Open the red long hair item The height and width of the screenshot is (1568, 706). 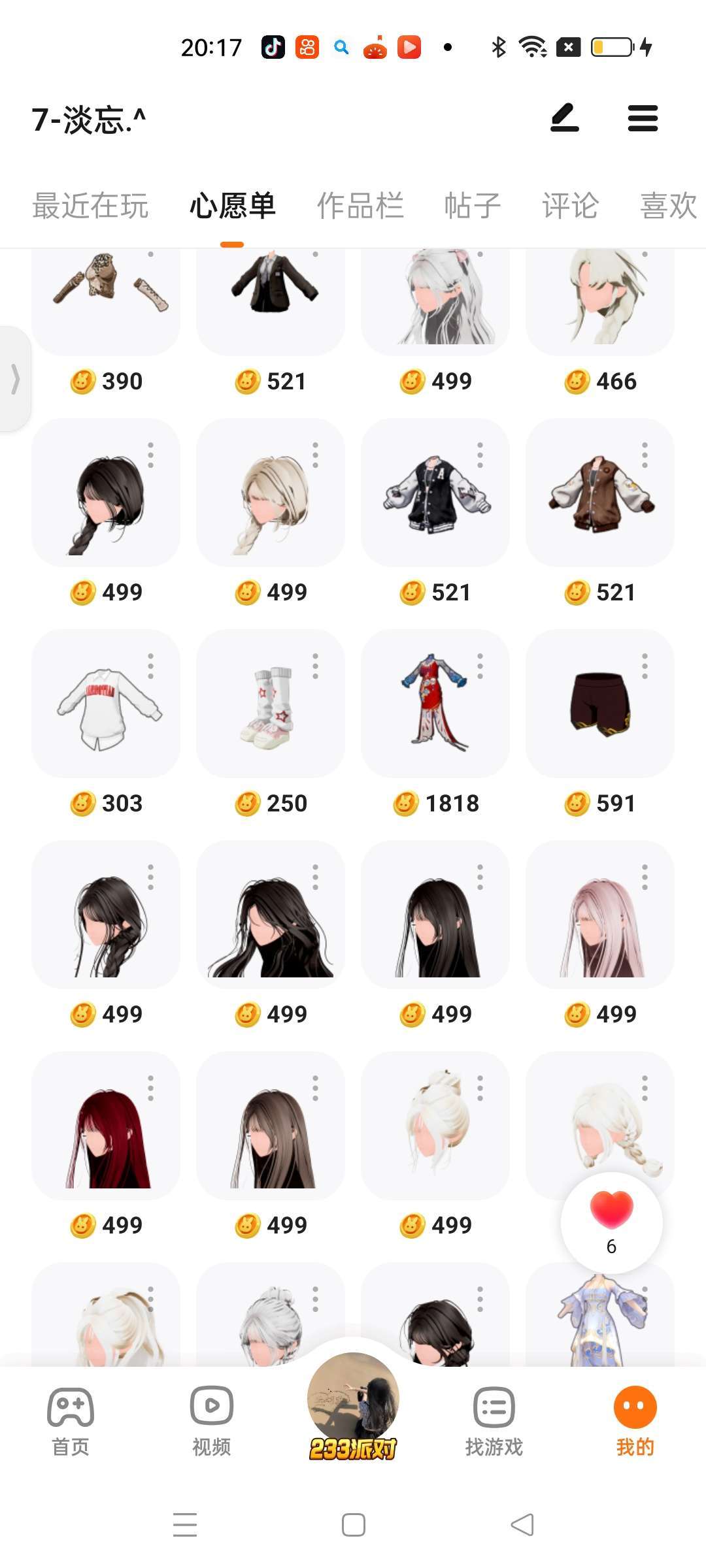106,1126
